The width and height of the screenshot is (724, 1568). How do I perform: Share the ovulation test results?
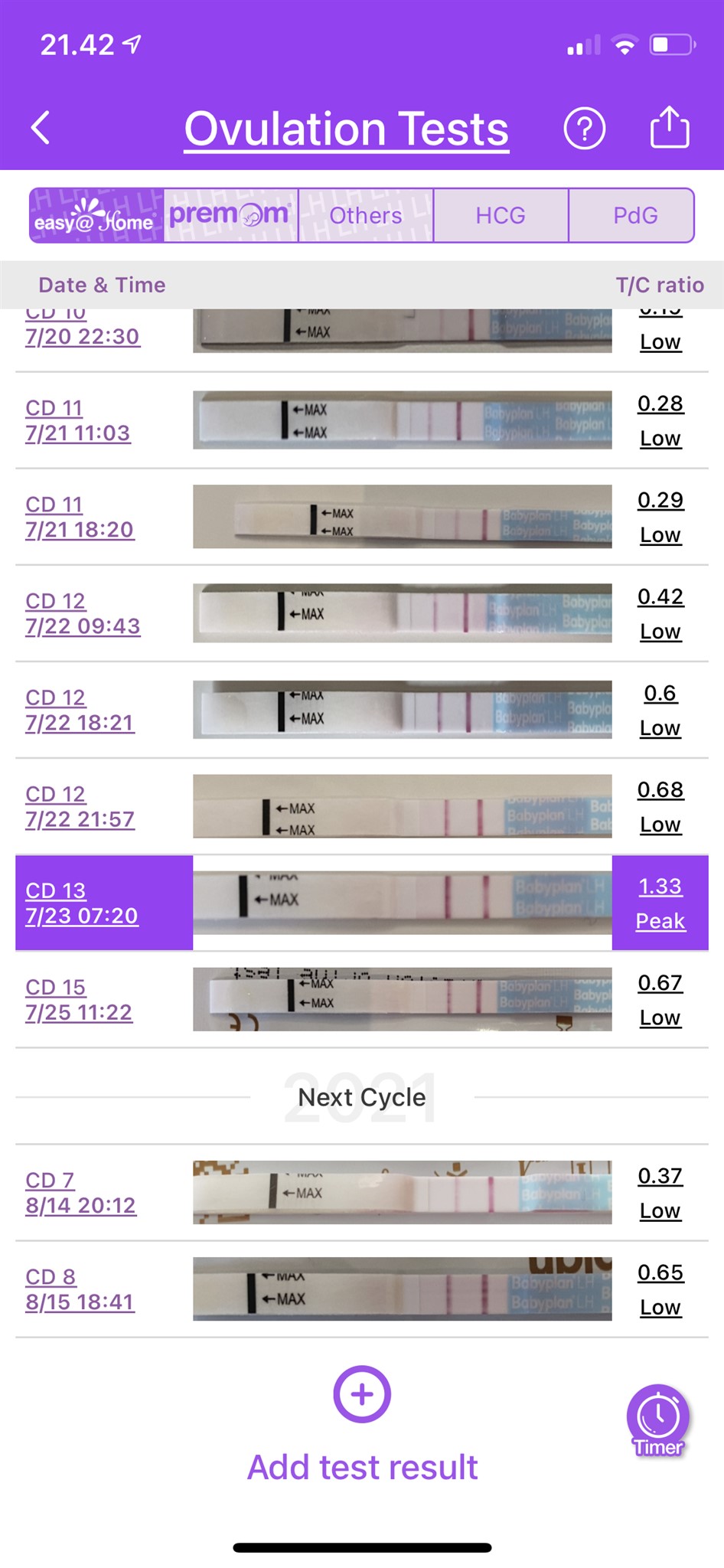click(x=670, y=127)
